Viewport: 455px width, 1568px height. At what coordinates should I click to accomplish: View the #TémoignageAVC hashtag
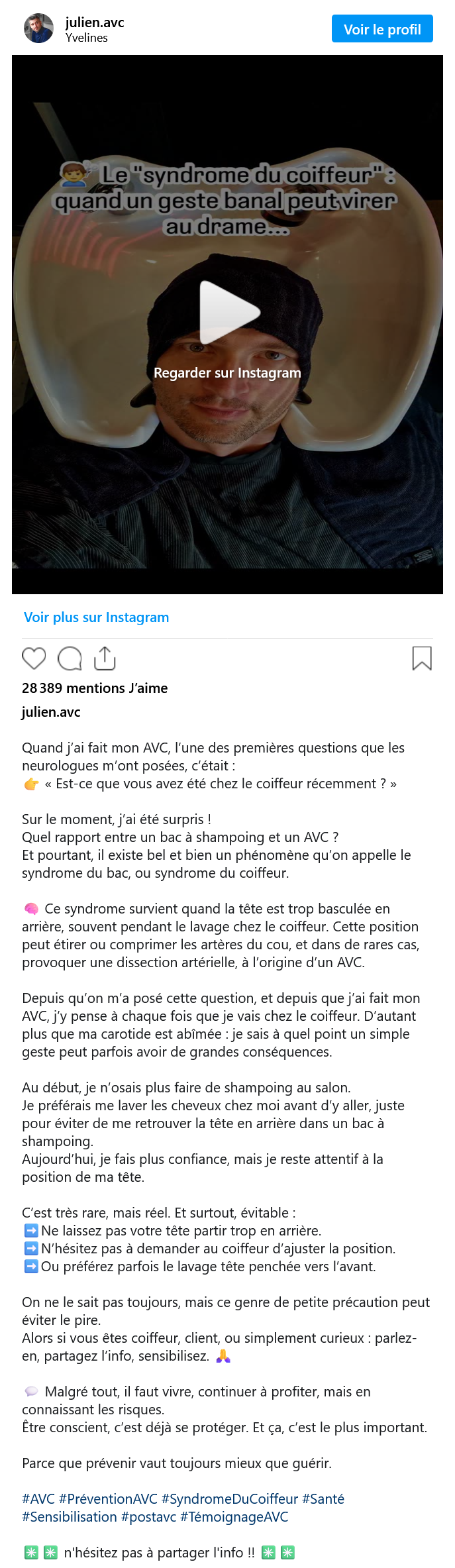point(234,1516)
